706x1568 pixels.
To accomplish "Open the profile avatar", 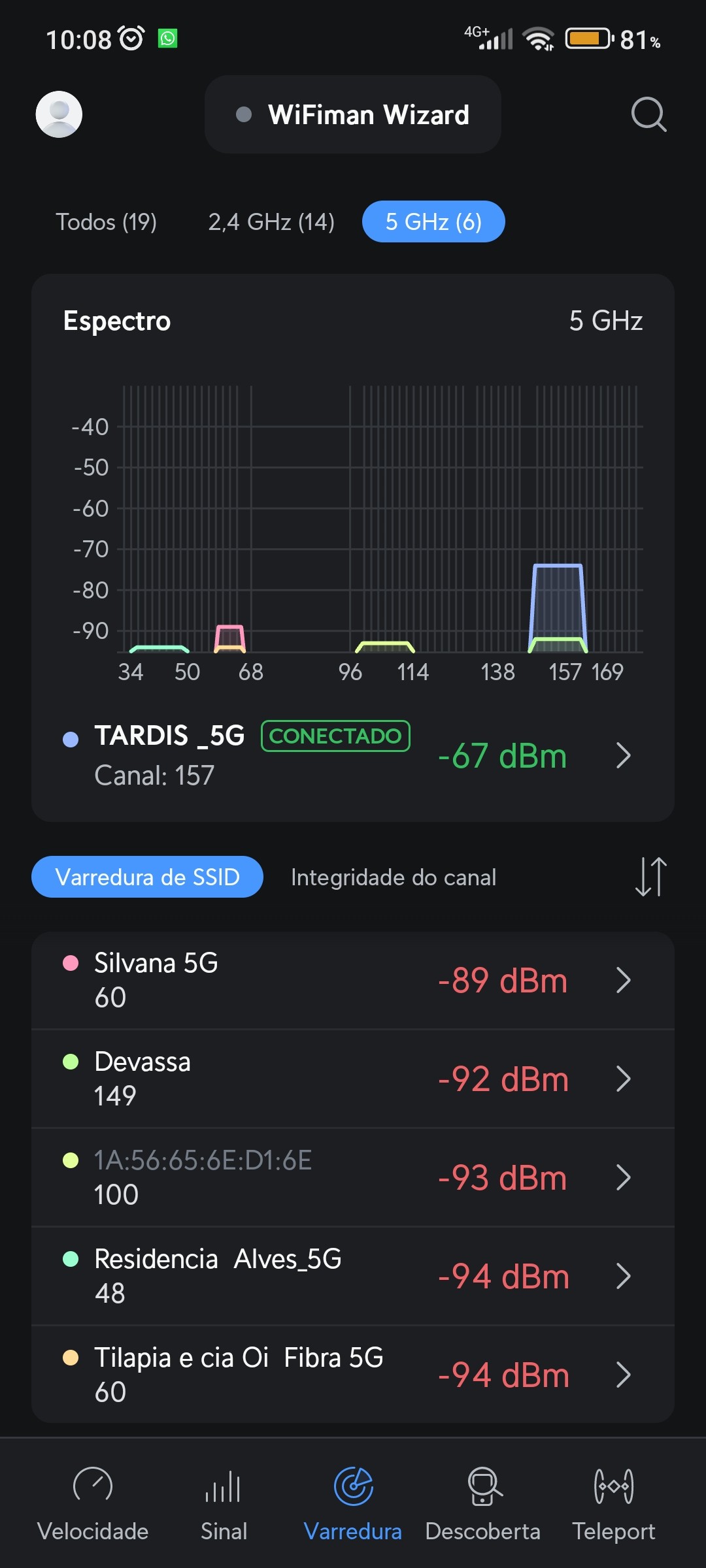I will [59, 114].
